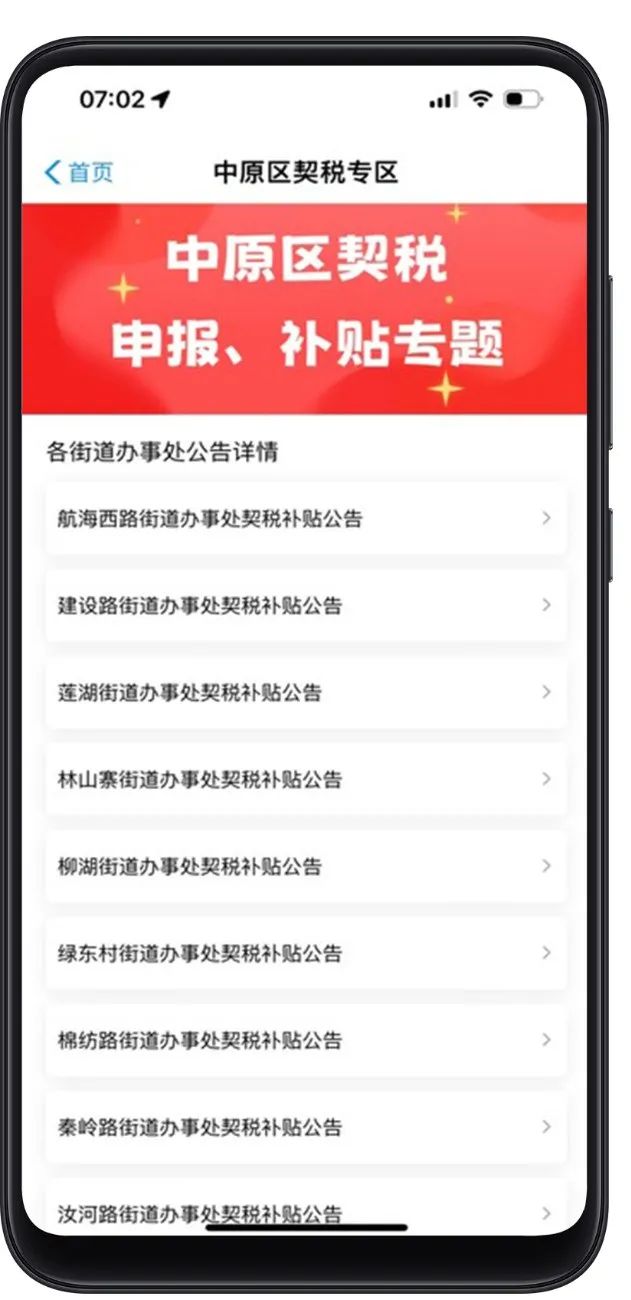Open 航海西路街道办事处契税补贴公告
Screen dimensions: 631x1300
[305, 518]
